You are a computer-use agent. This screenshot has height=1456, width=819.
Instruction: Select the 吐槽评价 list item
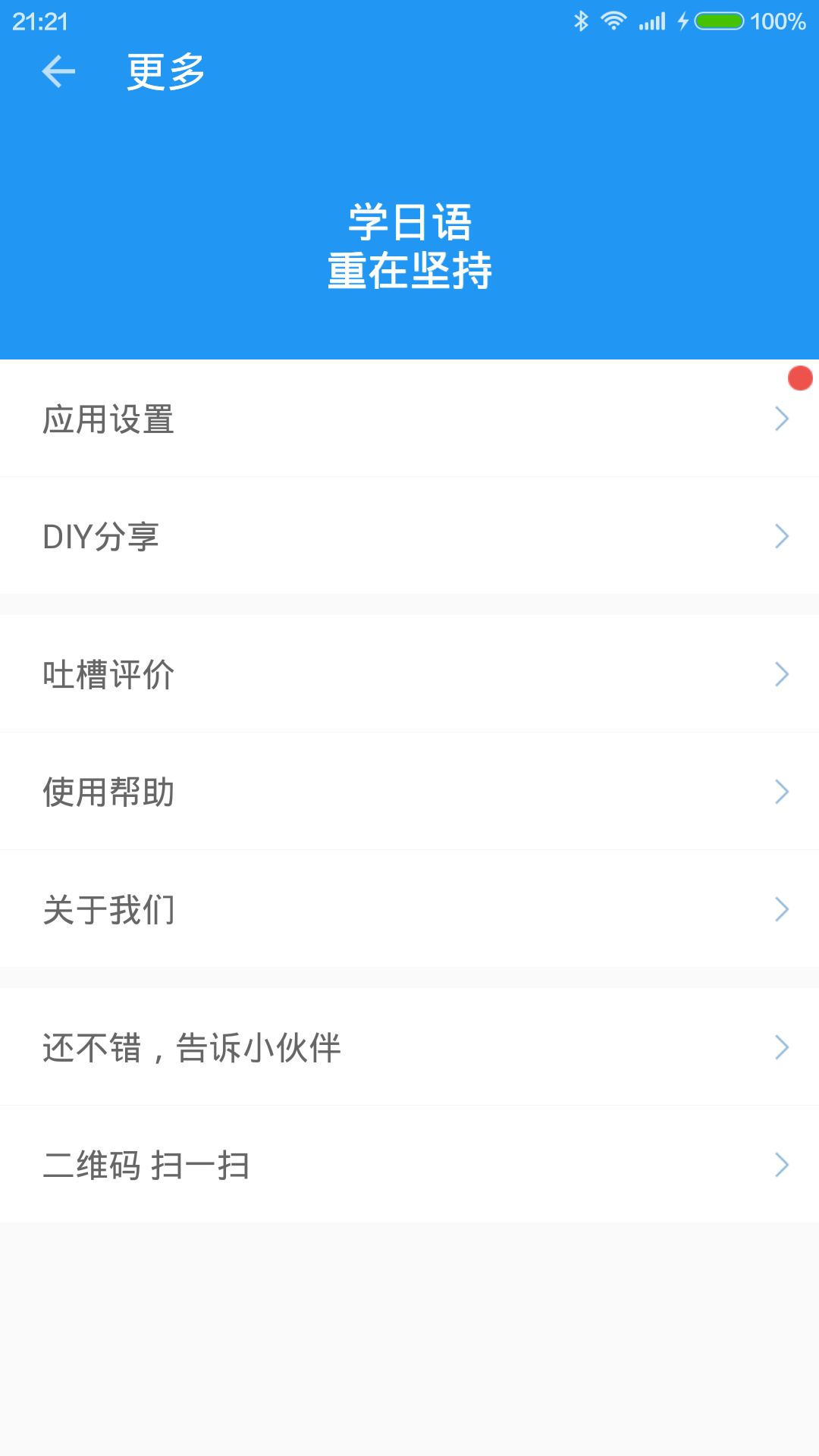pyautogui.click(x=409, y=674)
